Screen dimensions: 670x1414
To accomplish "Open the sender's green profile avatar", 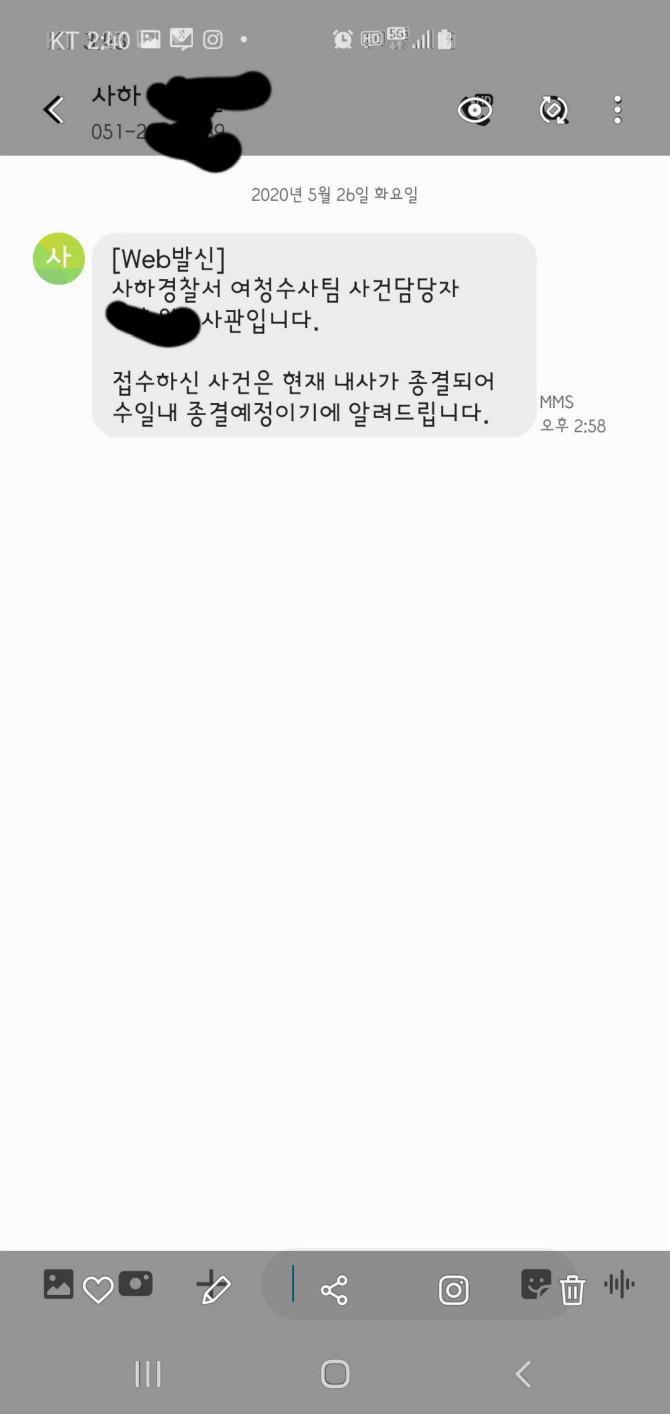I will (x=59, y=258).
